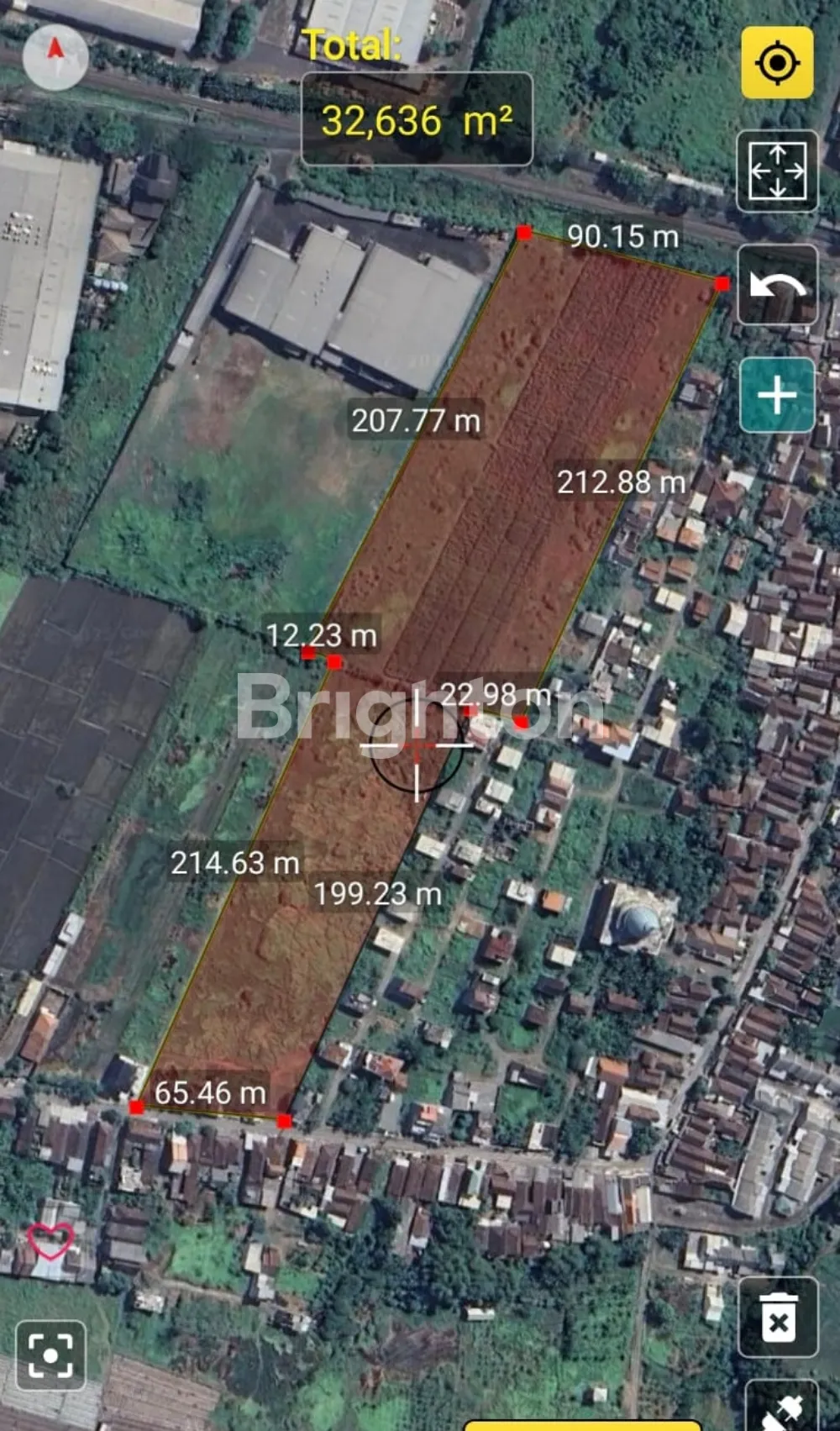Viewport: 840px width, 1431px height.
Task: Center map on my current location
Action: [x=777, y=63]
